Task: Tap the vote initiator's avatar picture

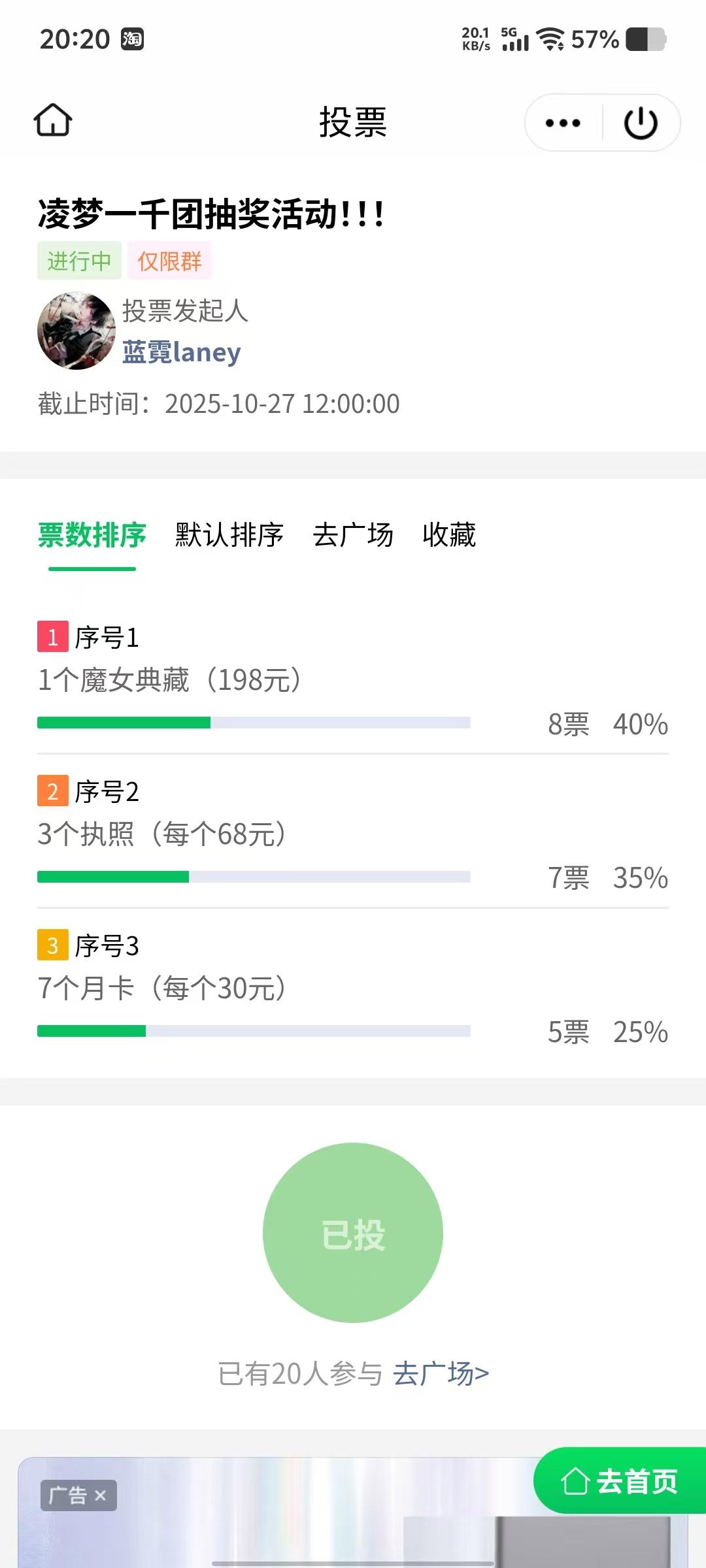Action: [76, 330]
